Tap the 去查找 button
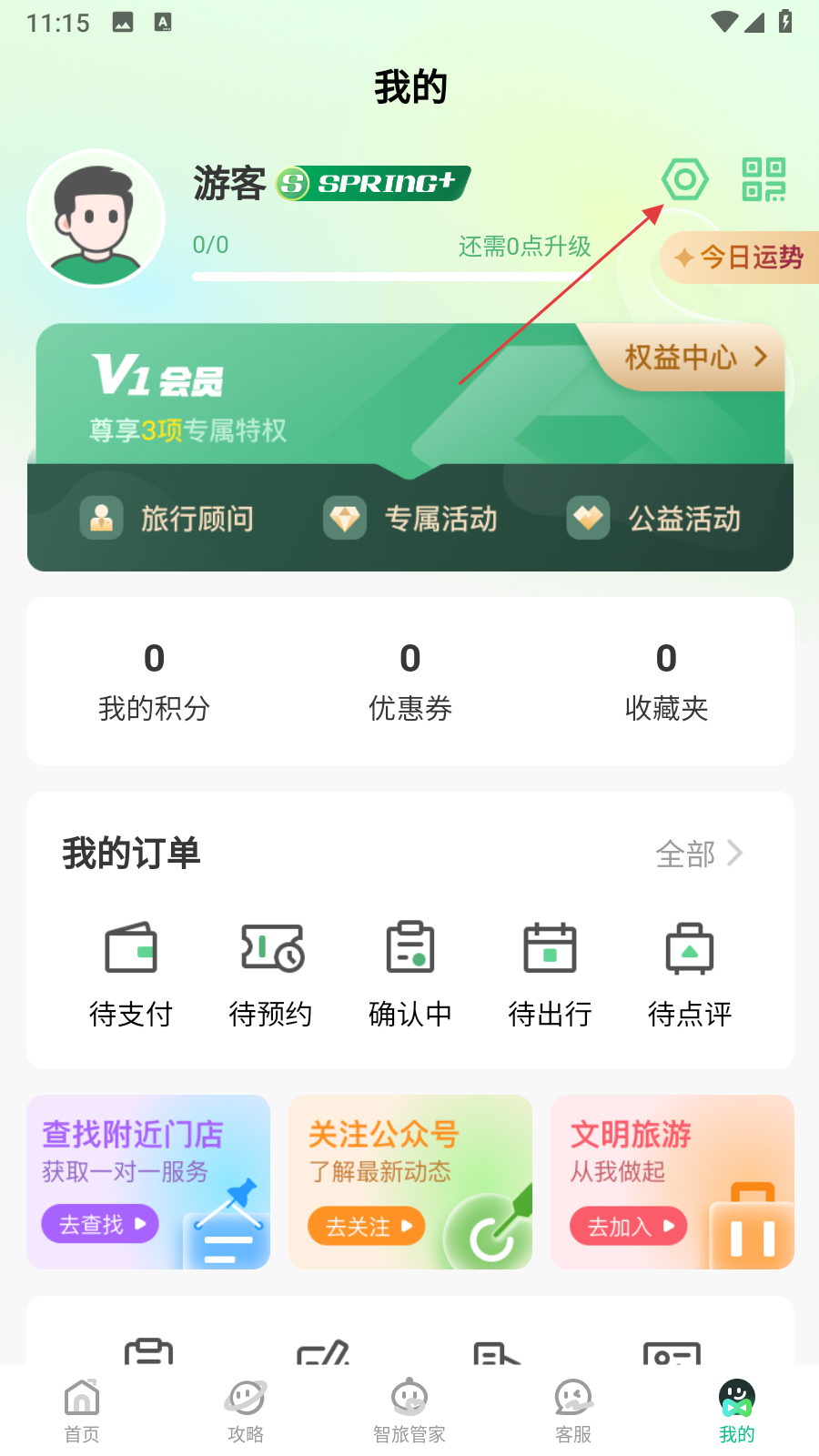The image size is (819, 1456). click(x=100, y=1224)
